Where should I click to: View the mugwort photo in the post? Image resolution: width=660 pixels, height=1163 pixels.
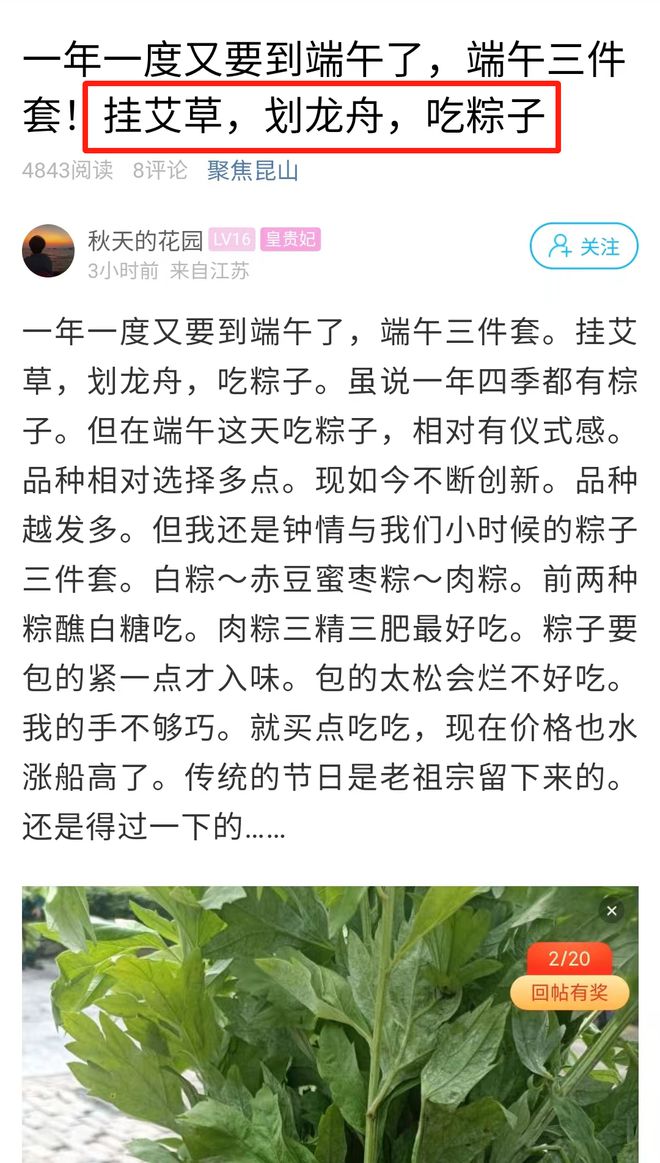300,1030
